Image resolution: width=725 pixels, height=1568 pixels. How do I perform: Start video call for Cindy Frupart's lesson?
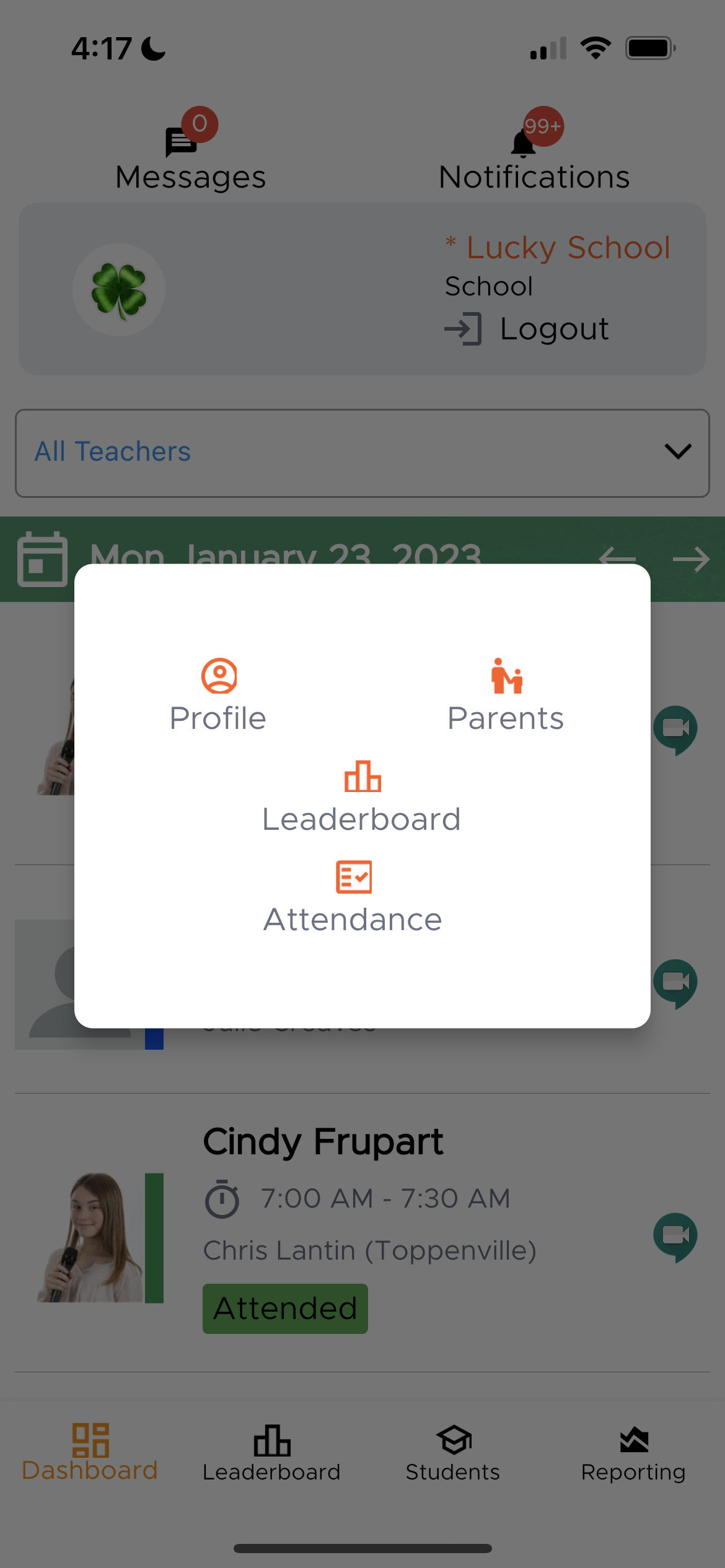(675, 1236)
